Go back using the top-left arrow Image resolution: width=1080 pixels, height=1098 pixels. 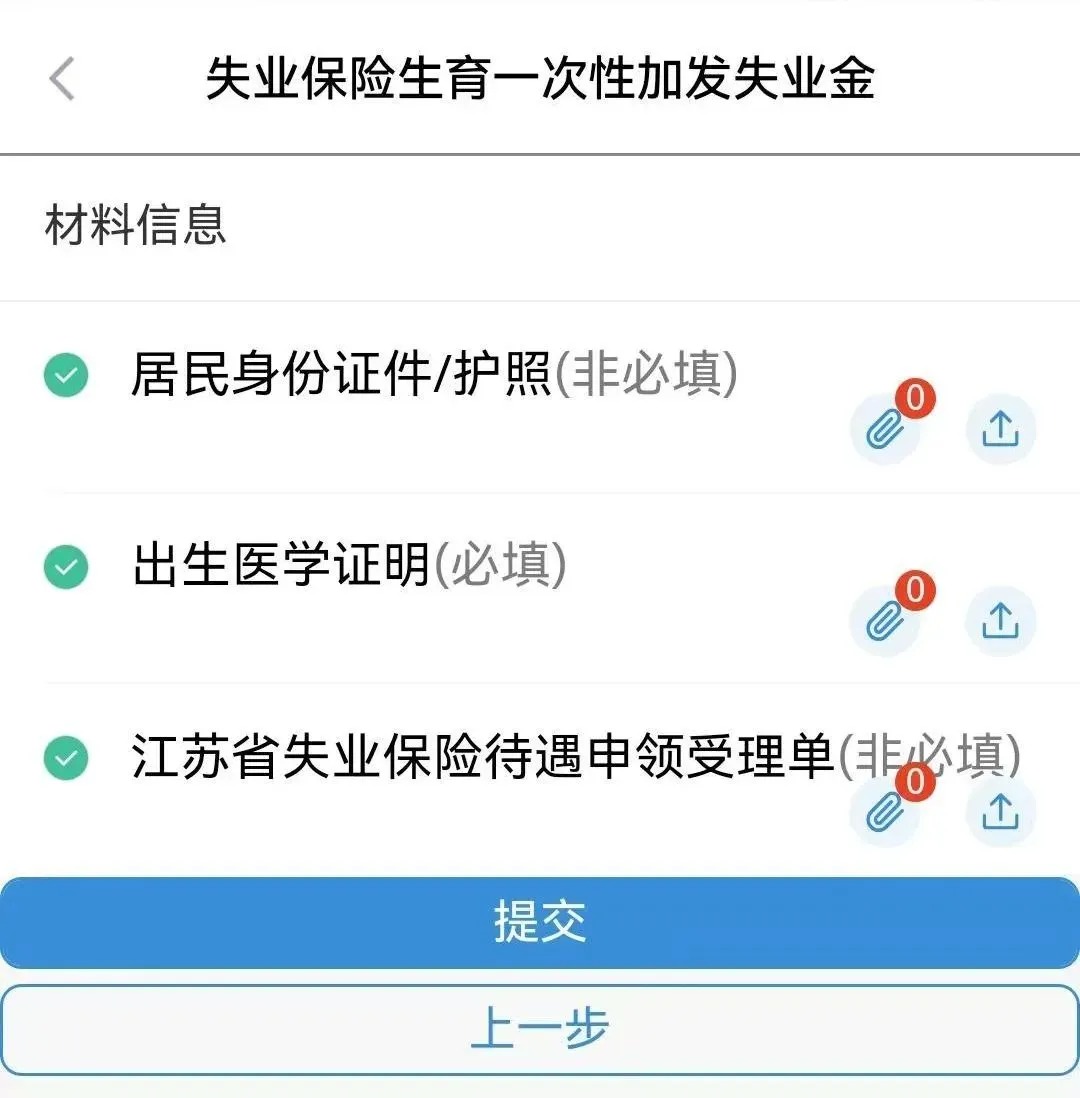tap(62, 80)
